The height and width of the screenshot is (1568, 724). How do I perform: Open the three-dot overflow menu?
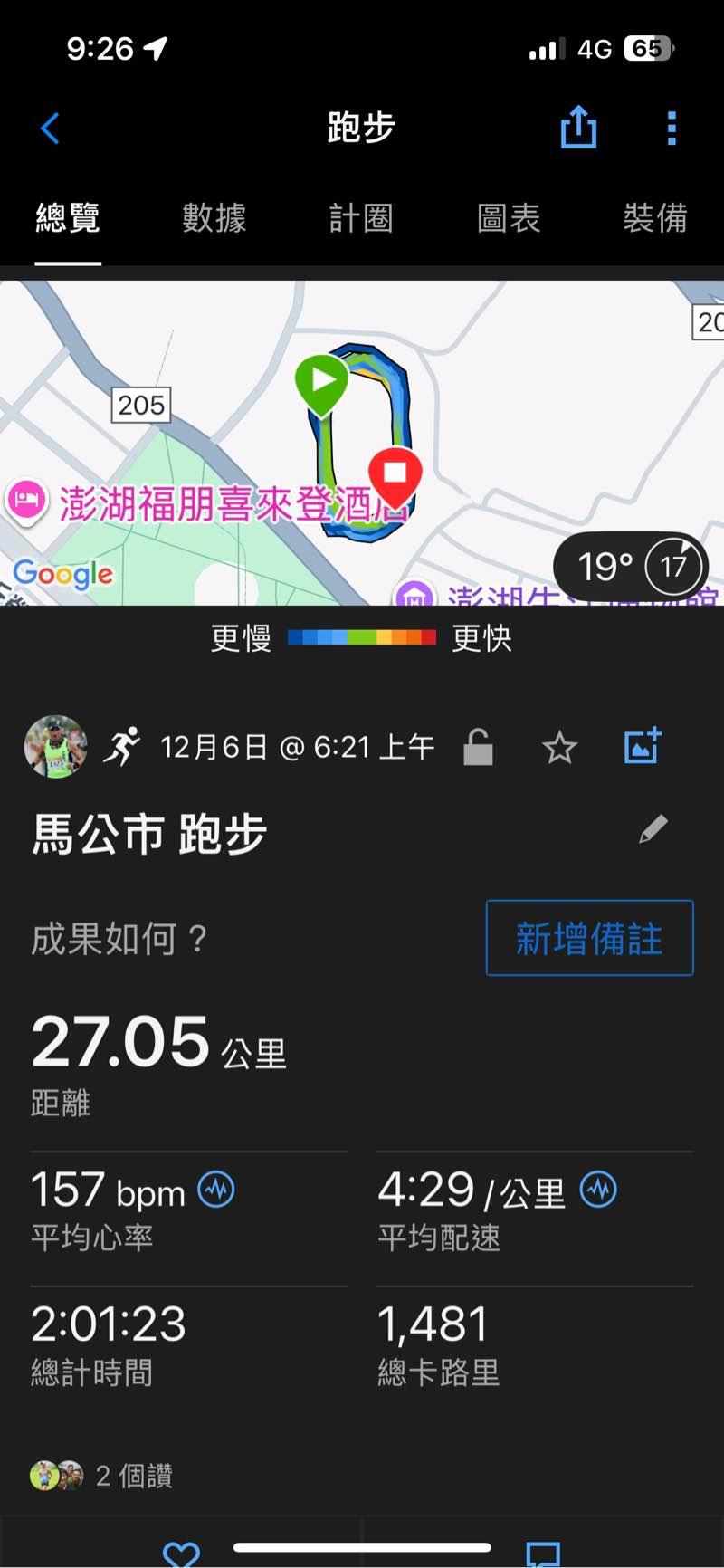coord(672,129)
